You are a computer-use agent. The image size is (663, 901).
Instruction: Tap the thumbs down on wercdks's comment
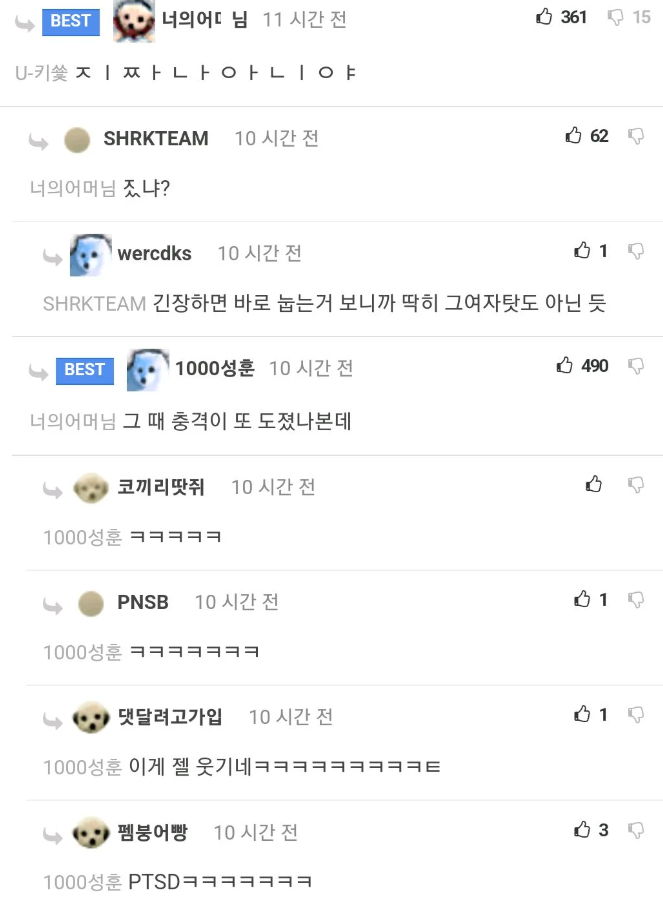(635, 251)
